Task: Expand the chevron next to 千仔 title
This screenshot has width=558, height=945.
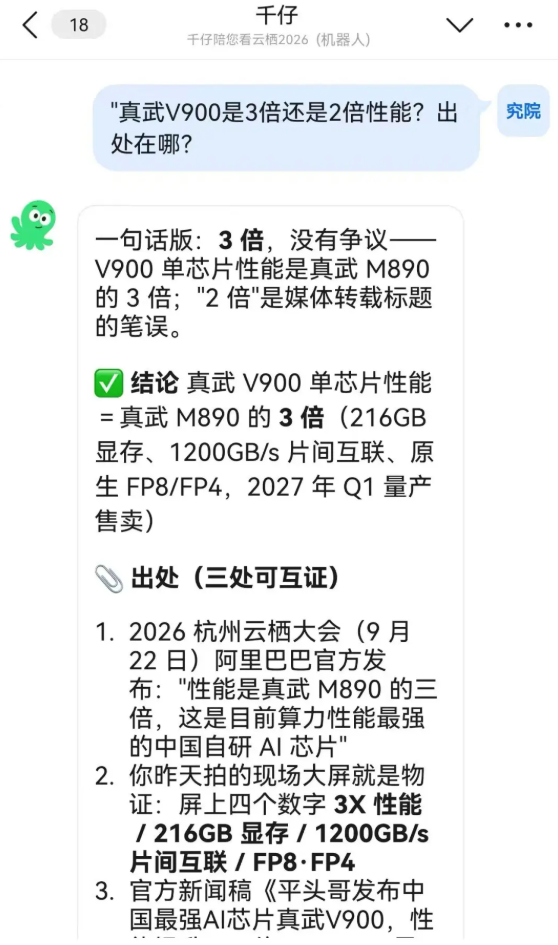Action: click(459, 25)
